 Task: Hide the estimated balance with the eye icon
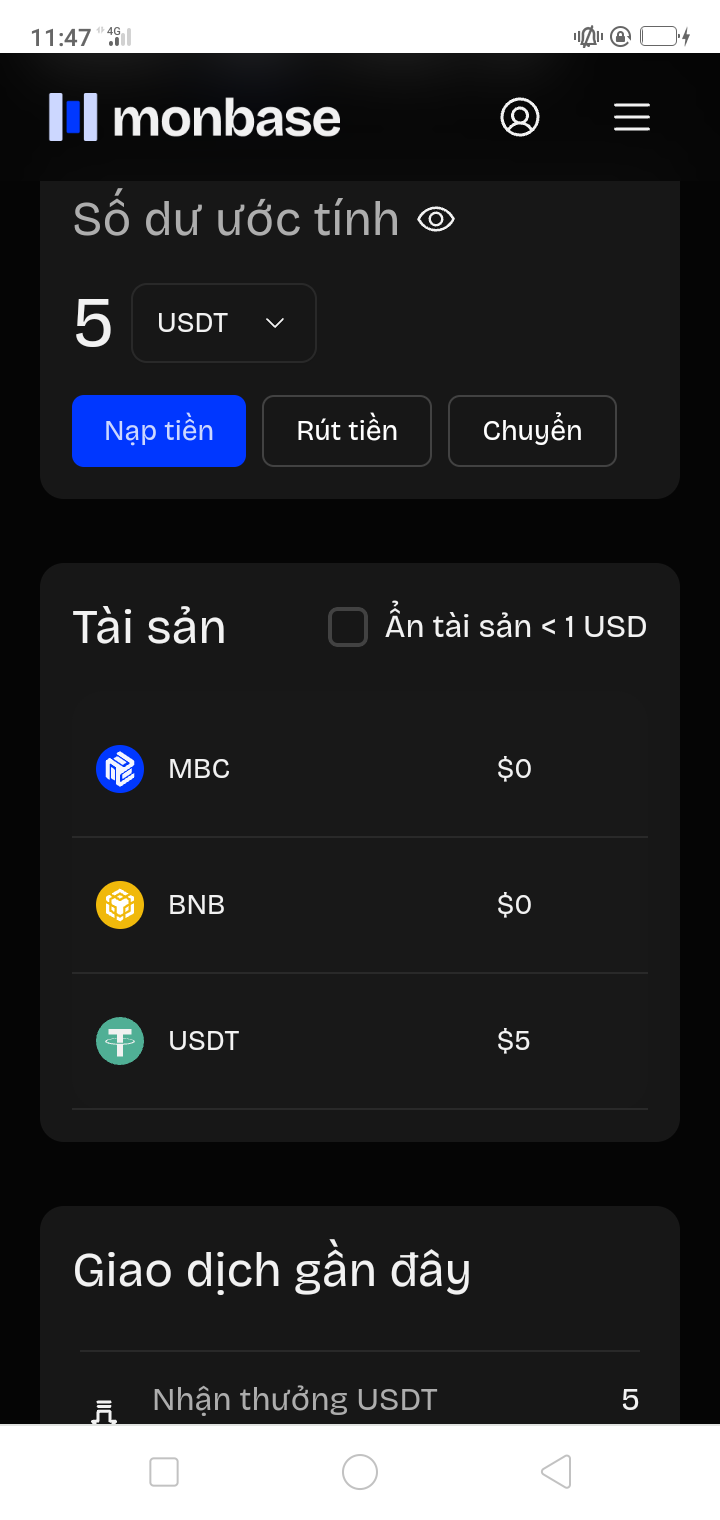coord(436,219)
